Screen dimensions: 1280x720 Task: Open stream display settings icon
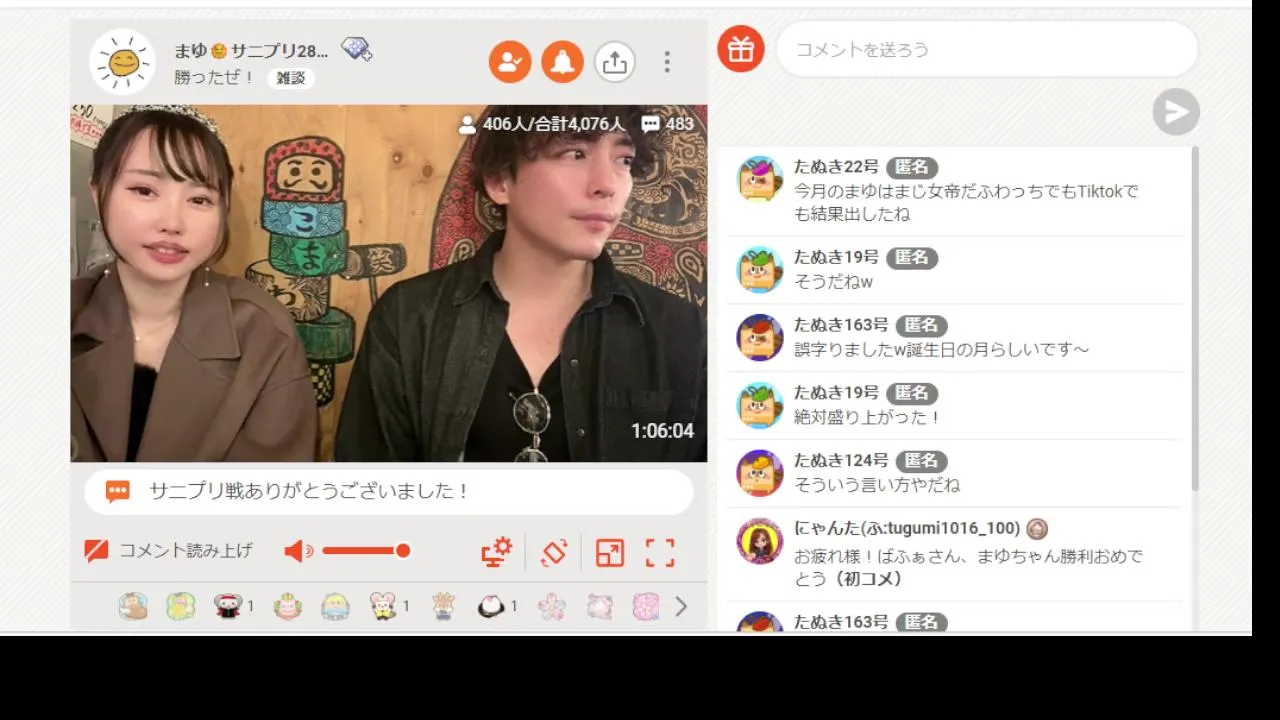(496, 552)
